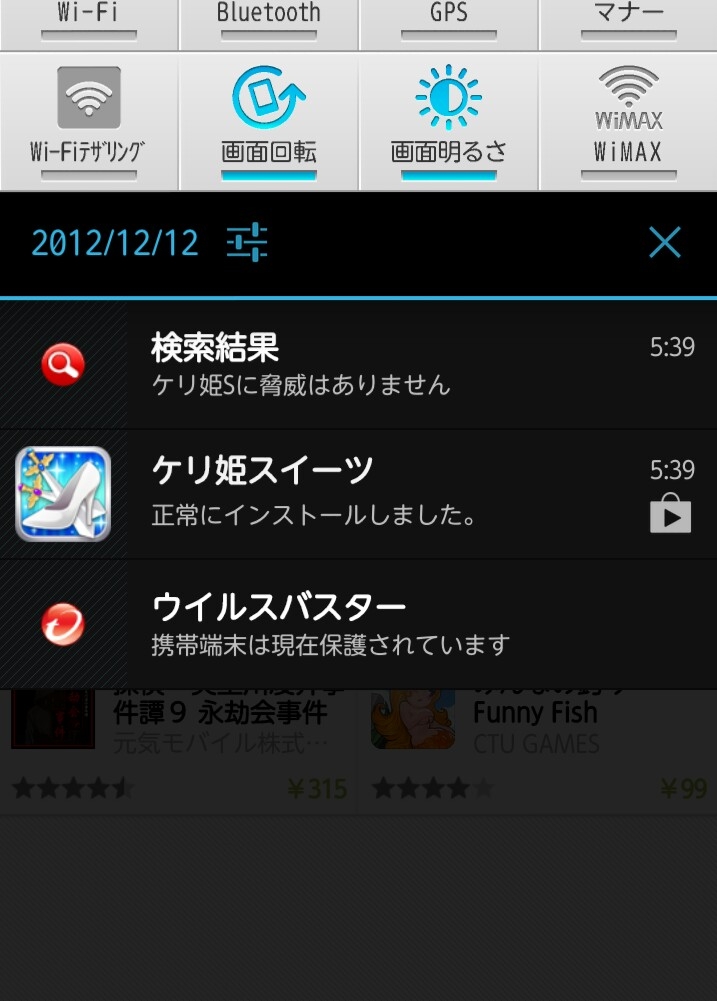Turn on WiMAX

pyautogui.click(x=628, y=121)
